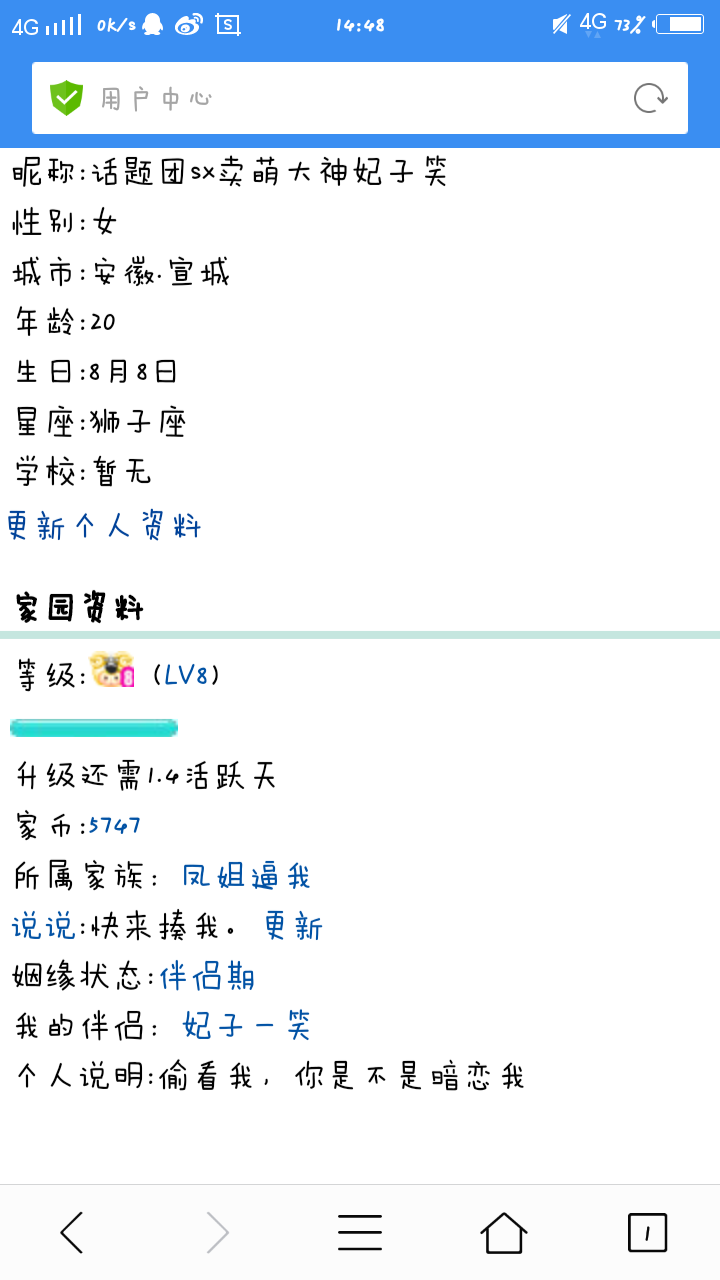Open partner profile 妃子一笑

(x=246, y=1026)
